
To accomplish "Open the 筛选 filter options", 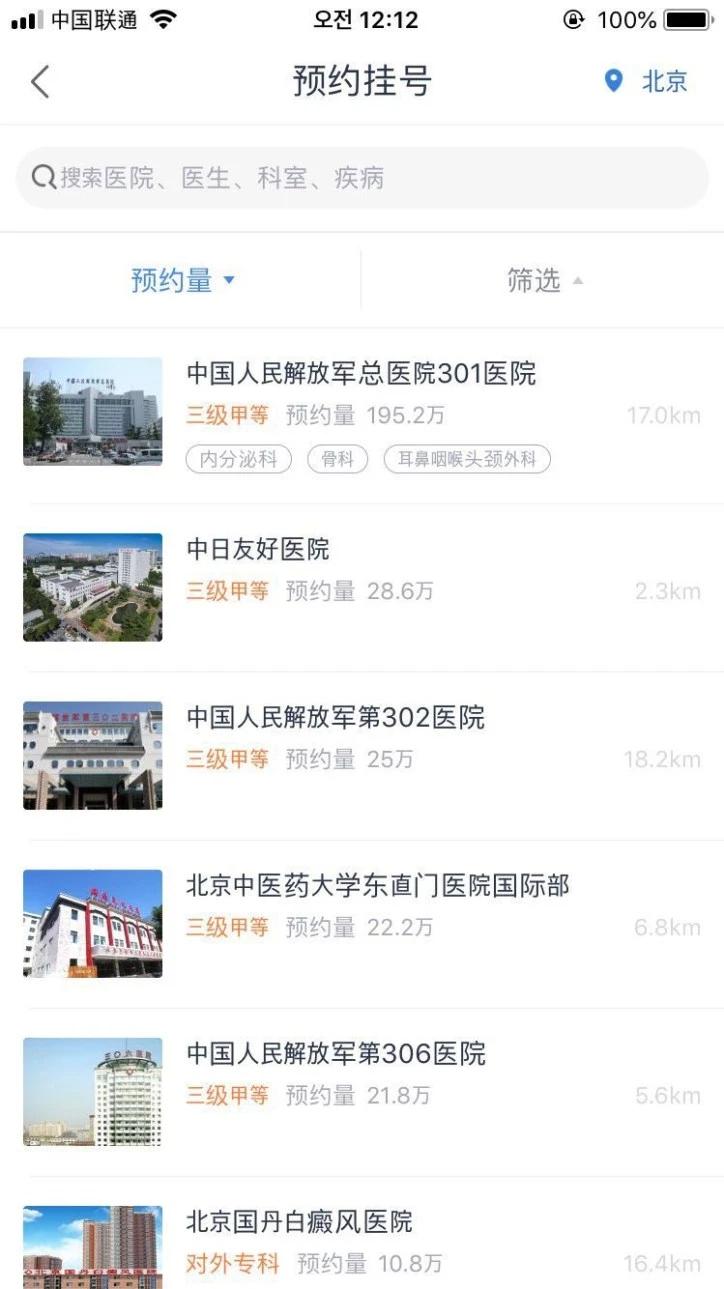I will click(x=543, y=281).
